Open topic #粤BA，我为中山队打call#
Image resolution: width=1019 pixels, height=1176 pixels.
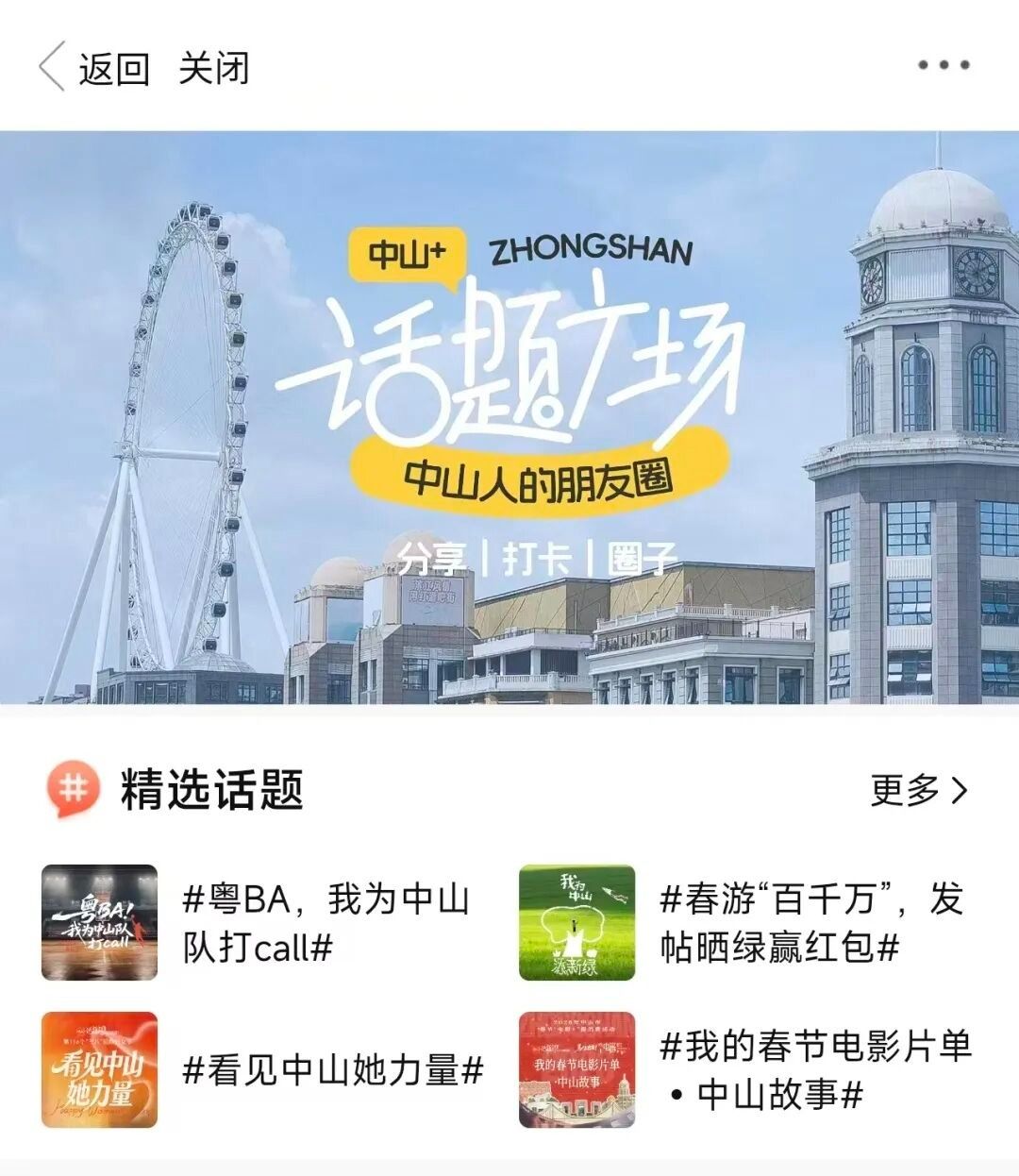coord(324,922)
